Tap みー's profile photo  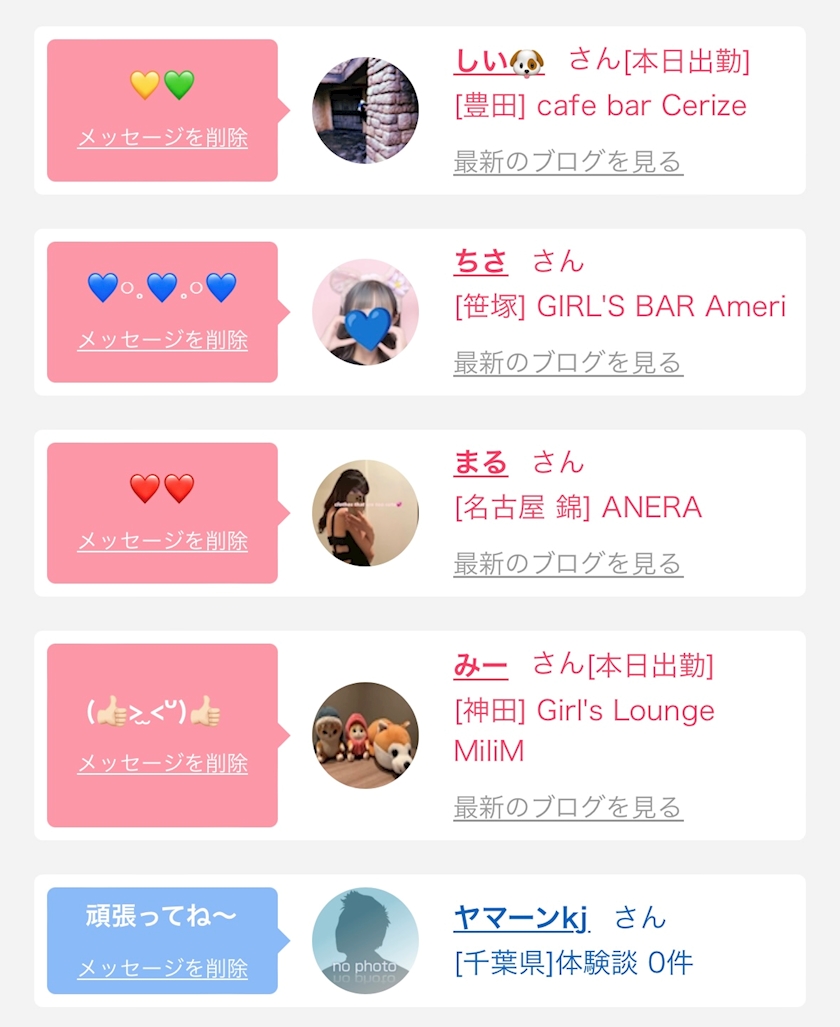click(x=365, y=735)
